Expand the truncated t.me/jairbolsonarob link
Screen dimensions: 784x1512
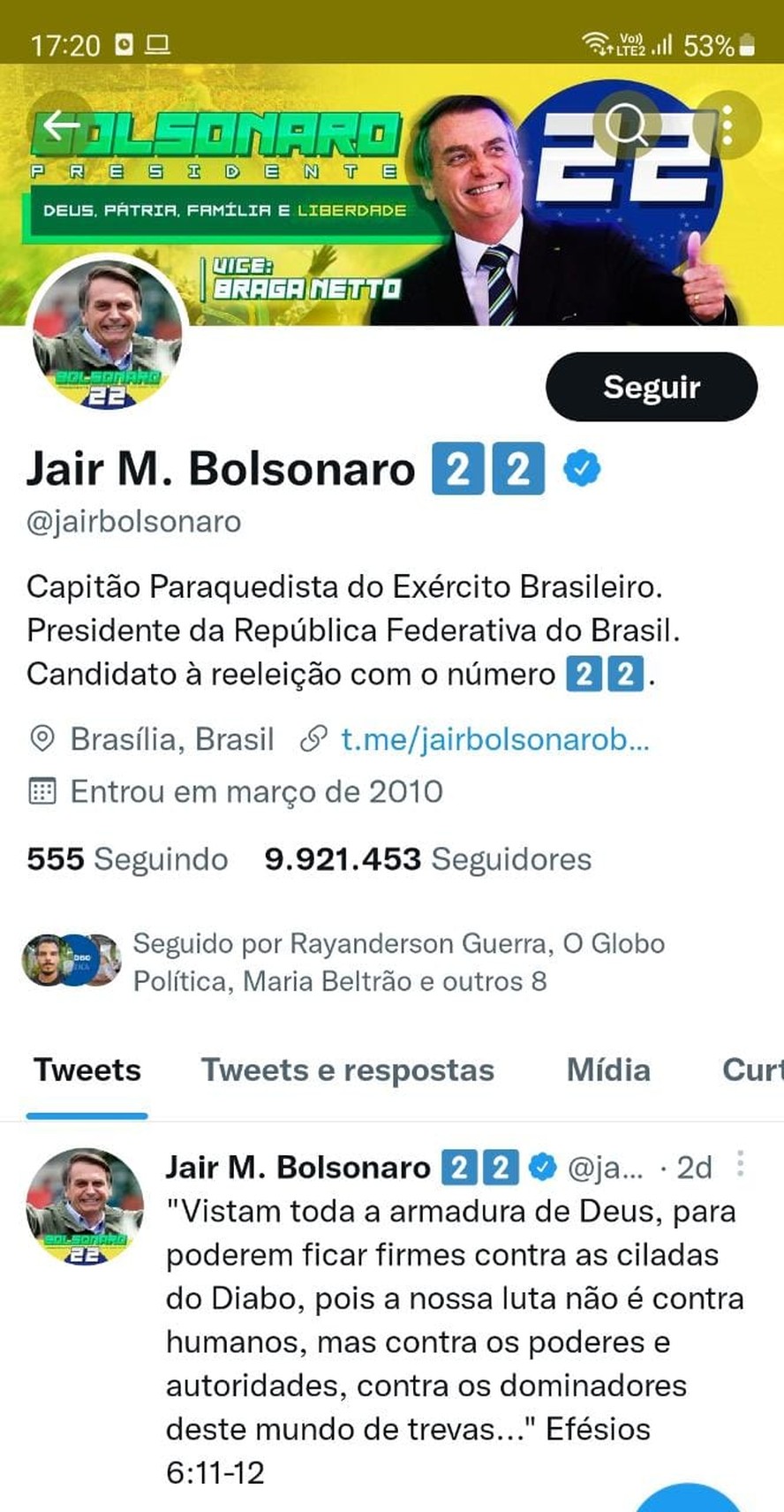[491, 739]
